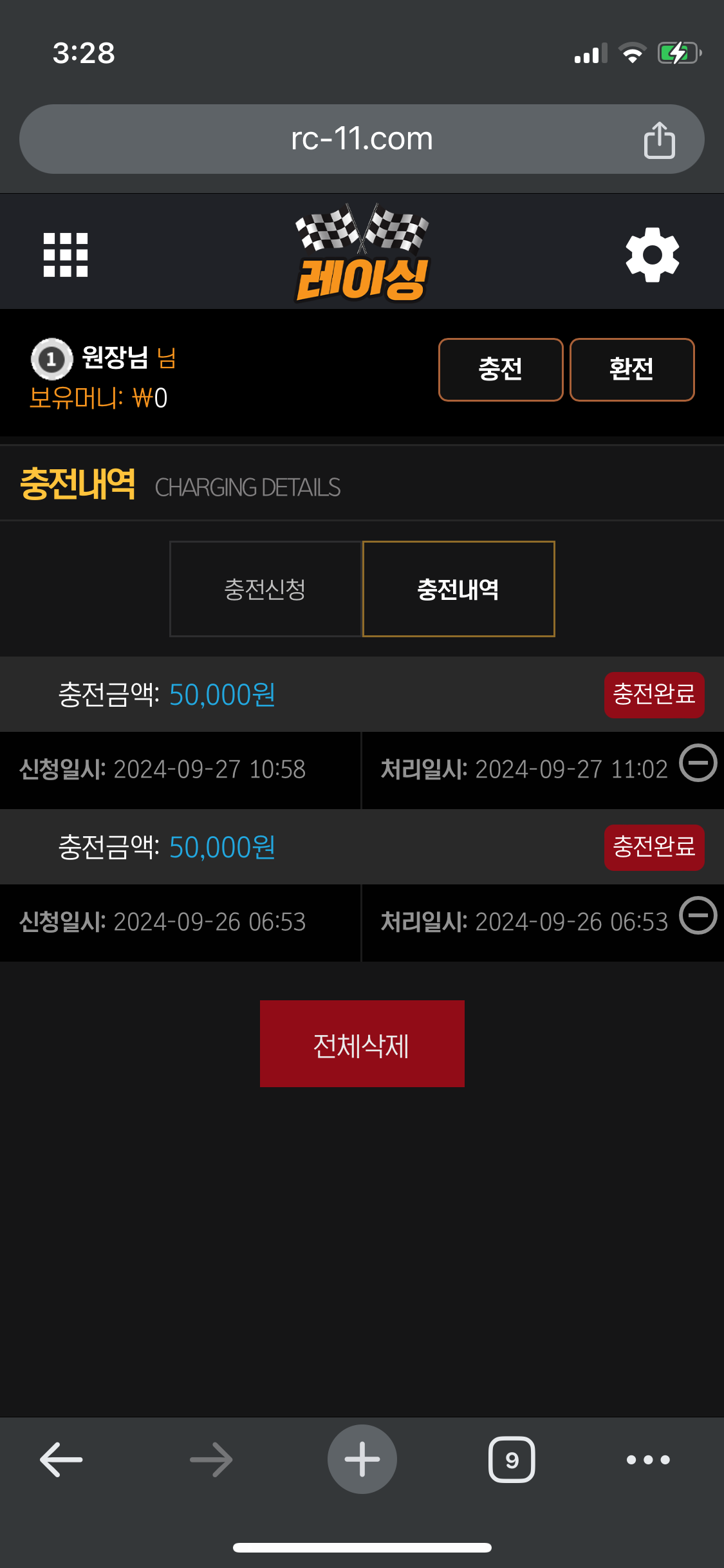Open the grid menu icon
The image size is (724, 1568).
[x=65, y=255]
